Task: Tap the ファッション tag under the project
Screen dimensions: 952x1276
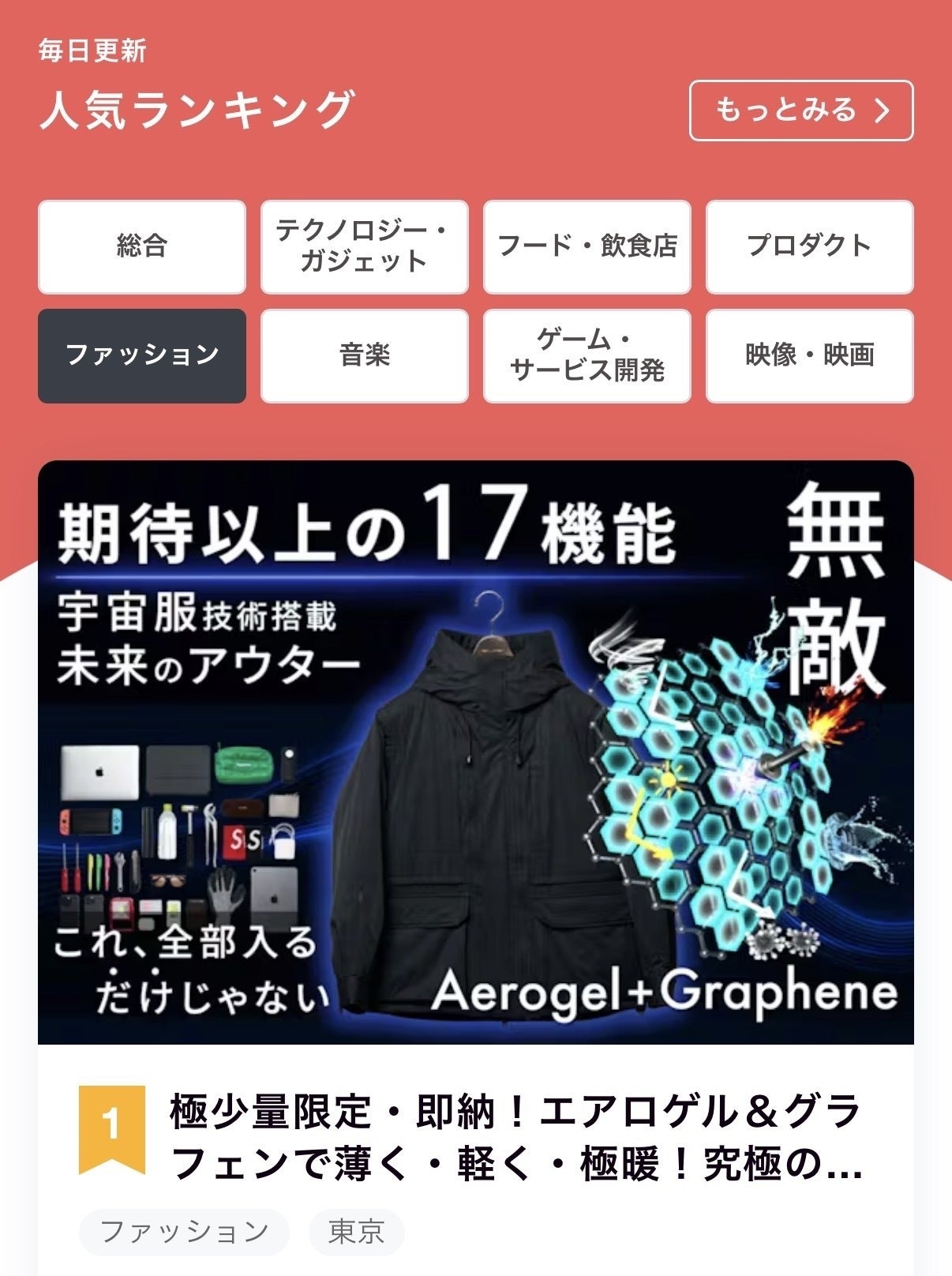Action: (x=184, y=1232)
